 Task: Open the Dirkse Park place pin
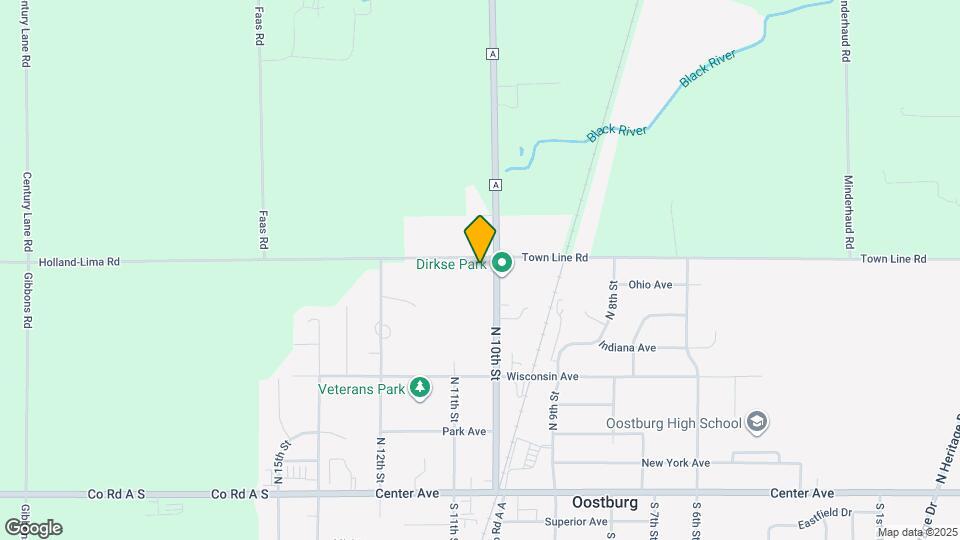click(x=502, y=264)
